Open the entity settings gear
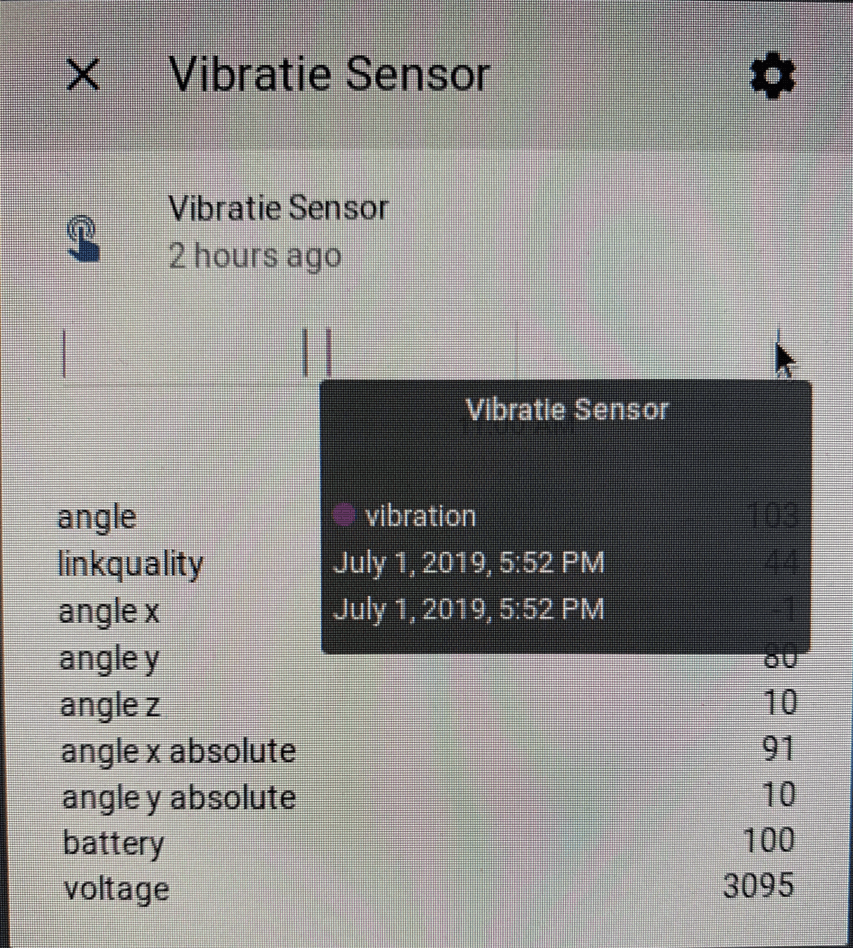853x948 pixels. click(x=772, y=76)
